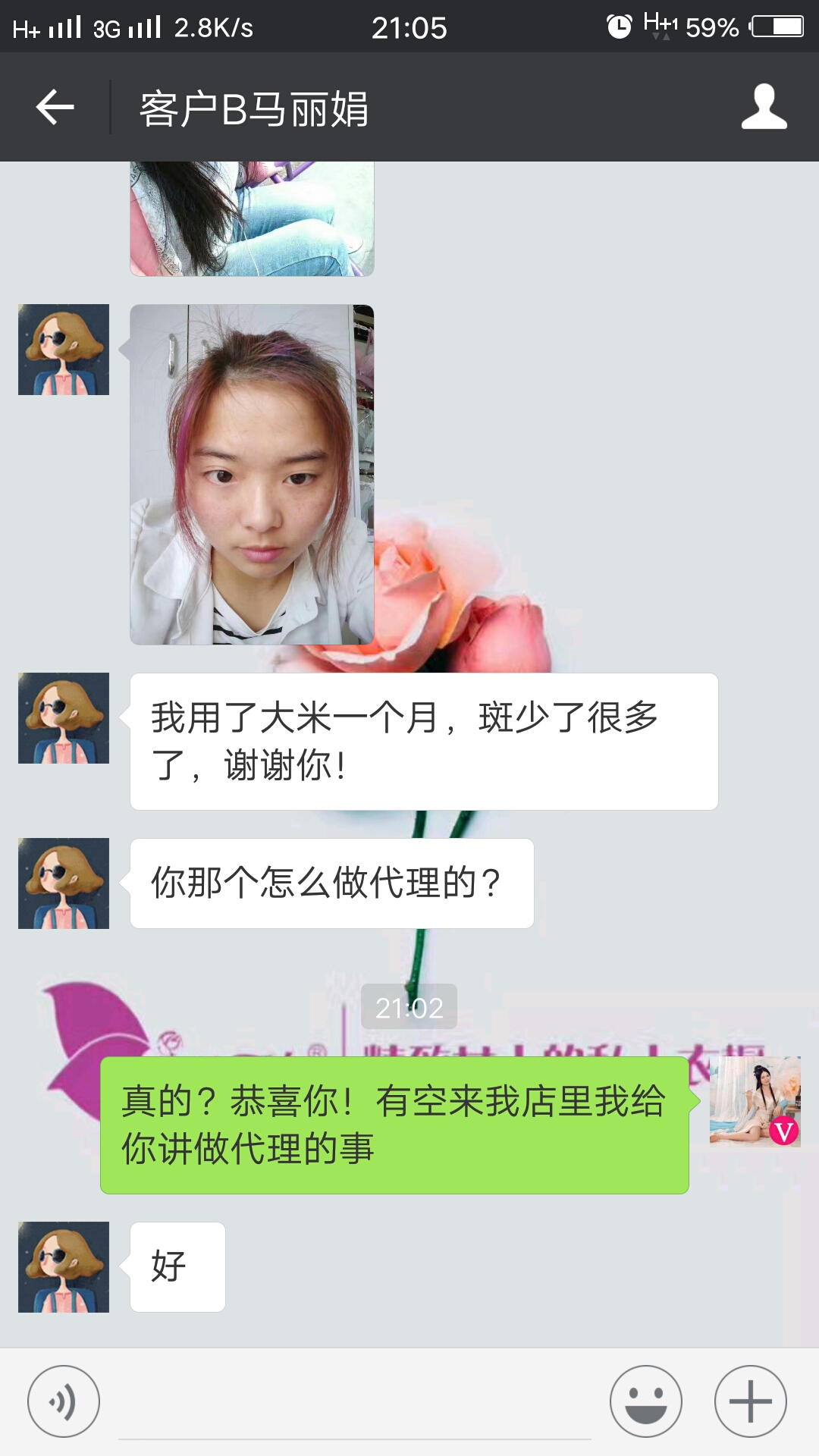Open the partially visible photo at the top
Screen dimensions: 819x1456
(252, 218)
